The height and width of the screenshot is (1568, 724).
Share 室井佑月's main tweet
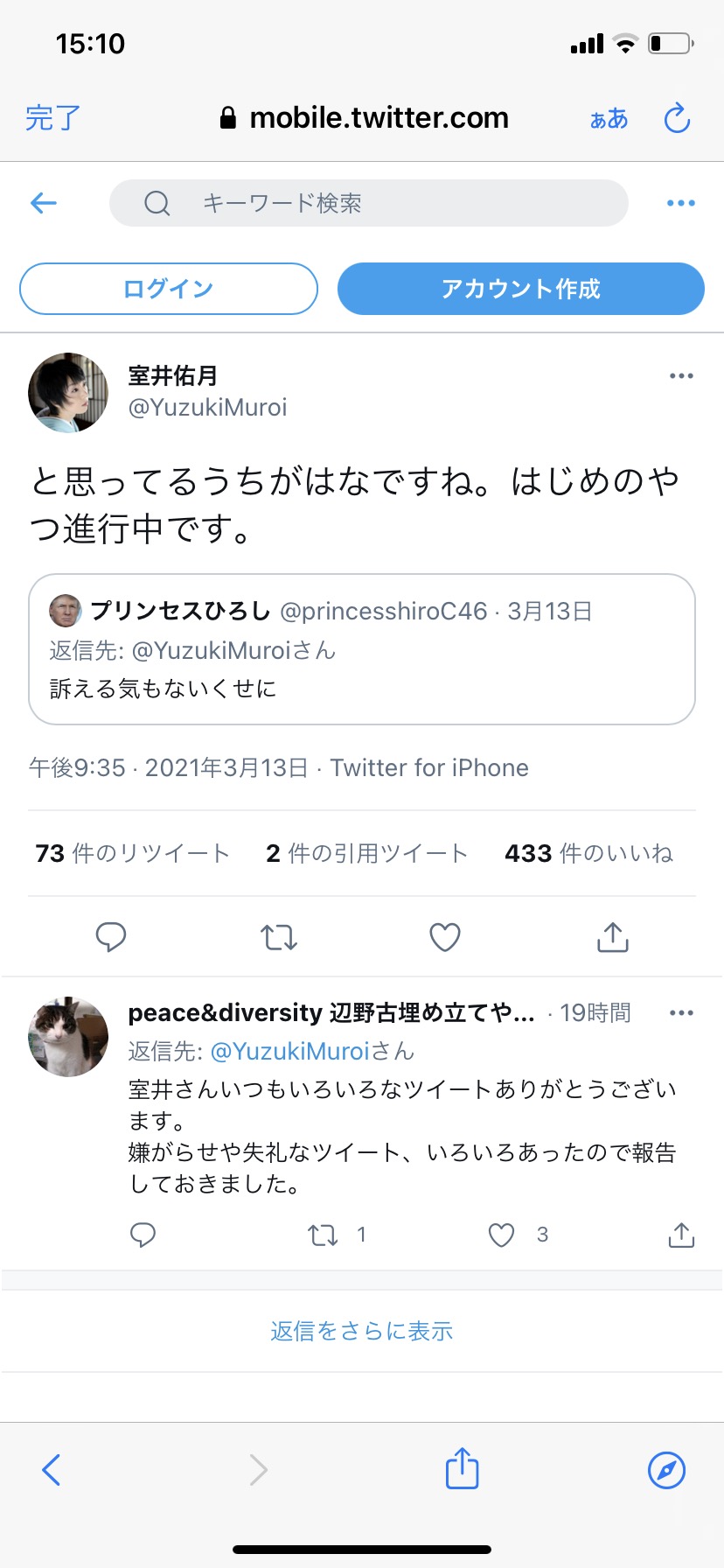click(612, 937)
